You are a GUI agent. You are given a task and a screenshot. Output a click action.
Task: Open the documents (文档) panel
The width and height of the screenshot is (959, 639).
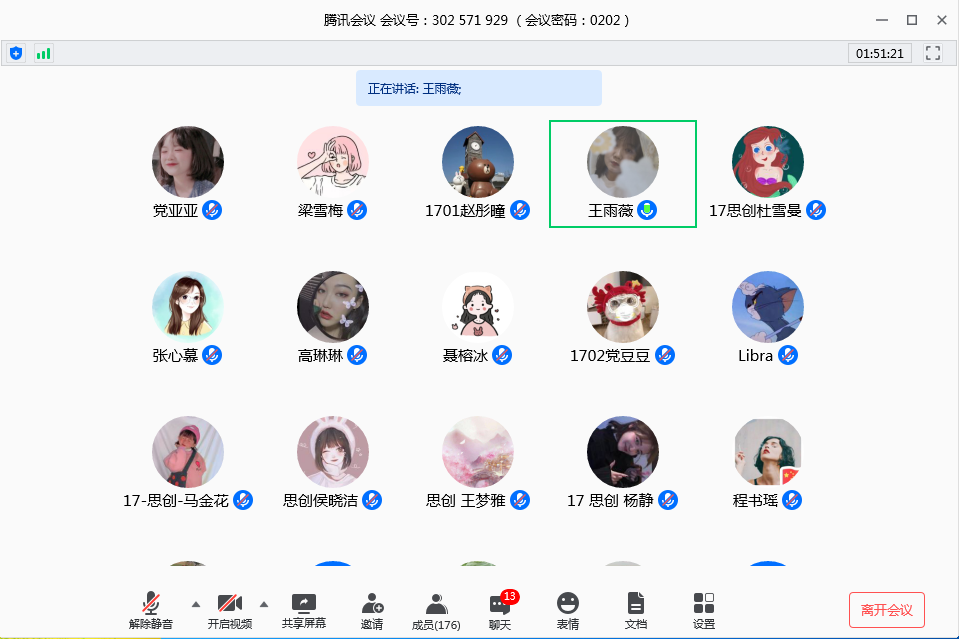pos(636,609)
